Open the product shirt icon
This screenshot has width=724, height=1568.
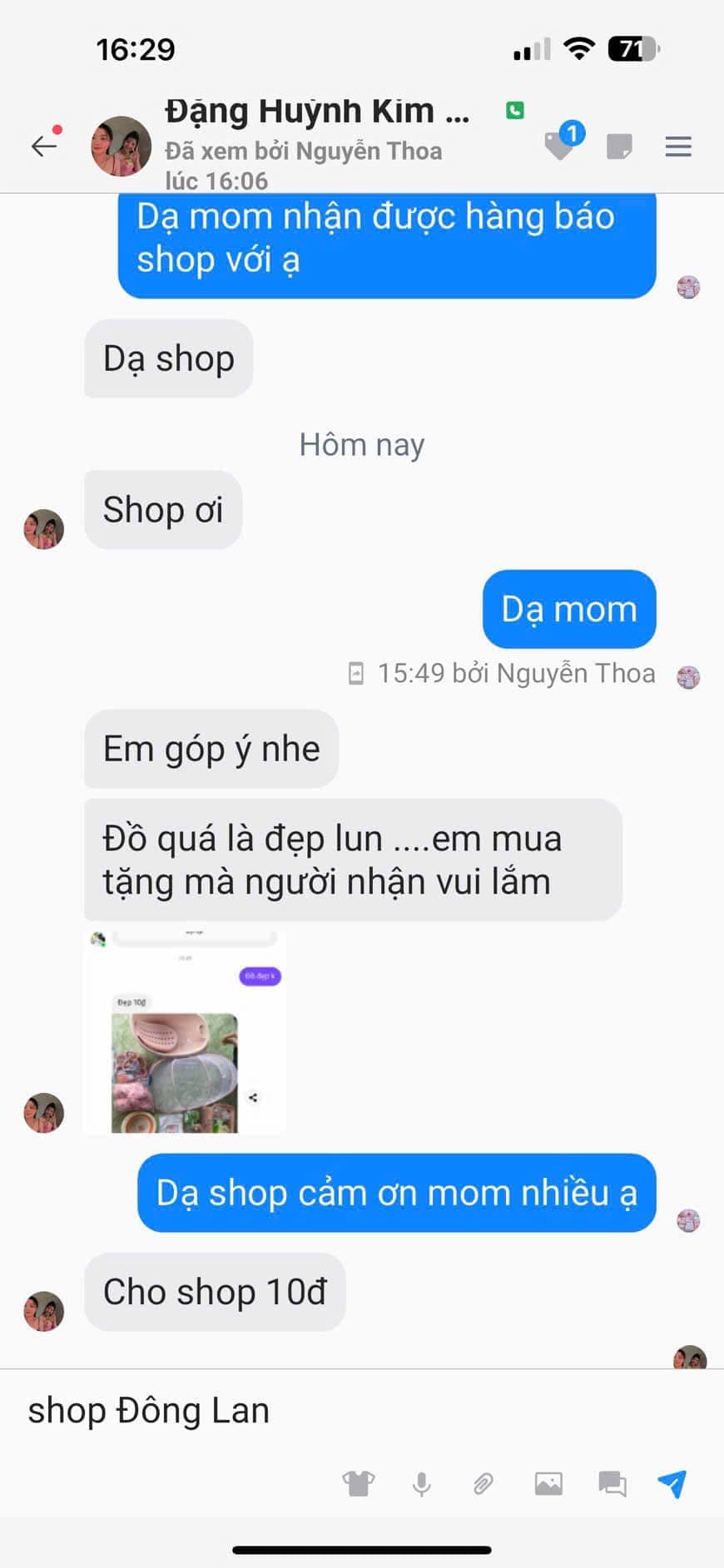pos(359,1483)
